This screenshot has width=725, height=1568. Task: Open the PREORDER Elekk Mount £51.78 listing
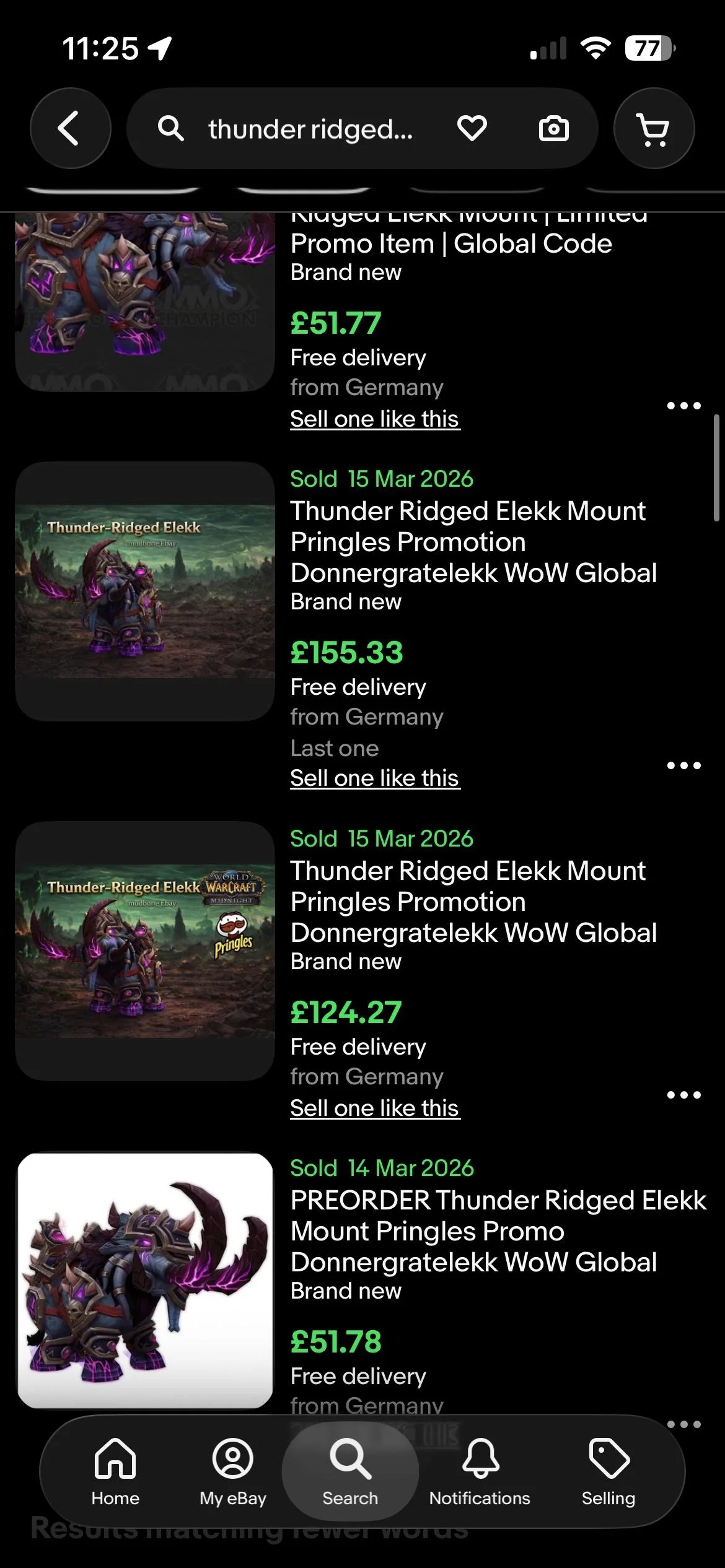[498, 1231]
